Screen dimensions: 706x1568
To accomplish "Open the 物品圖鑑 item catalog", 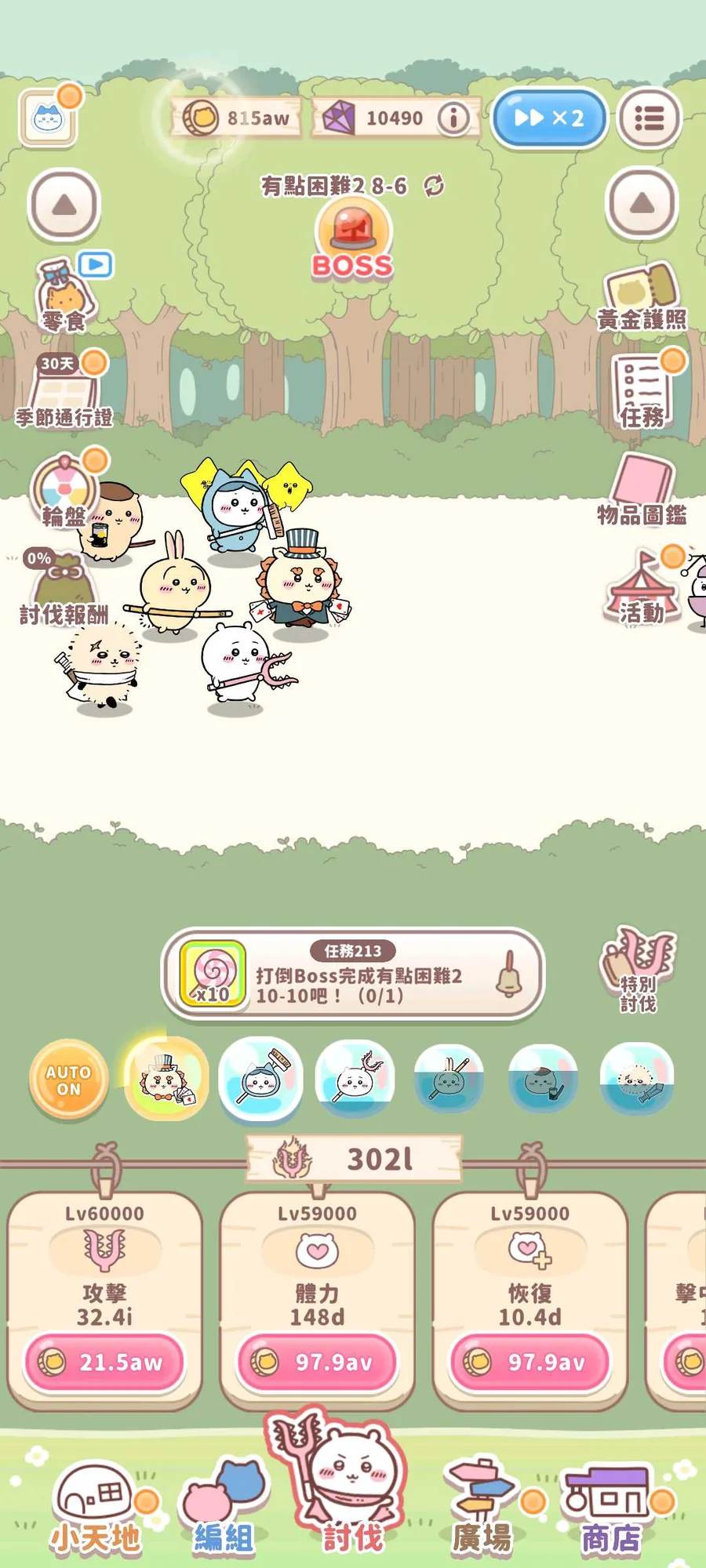I will (x=642, y=489).
